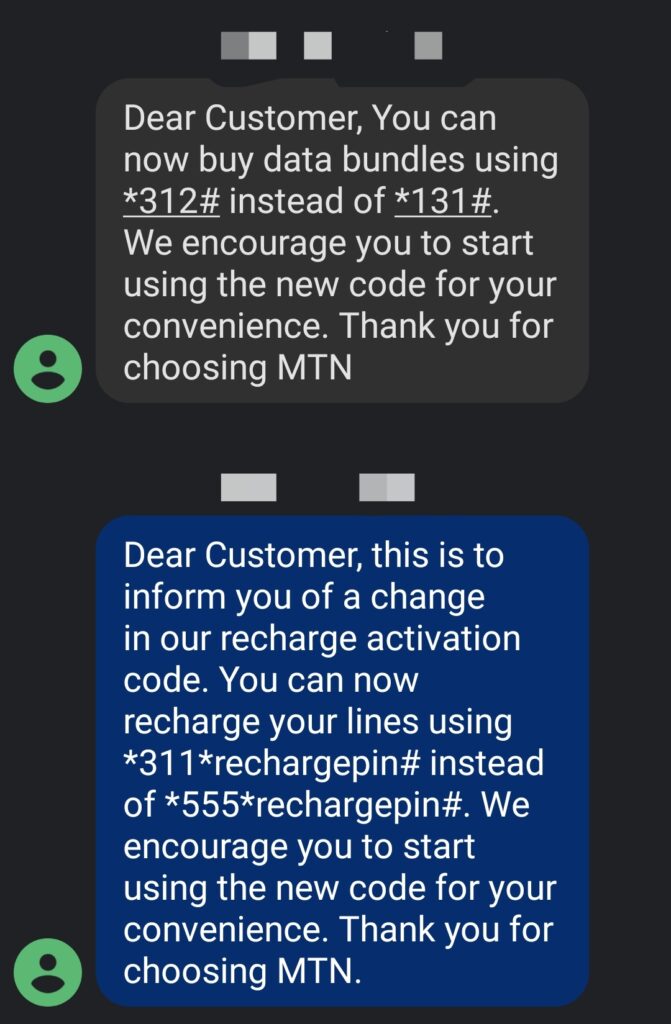The image size is (671, 1024).
Task: Tap the underlined *312# code link
Action: 171,201
